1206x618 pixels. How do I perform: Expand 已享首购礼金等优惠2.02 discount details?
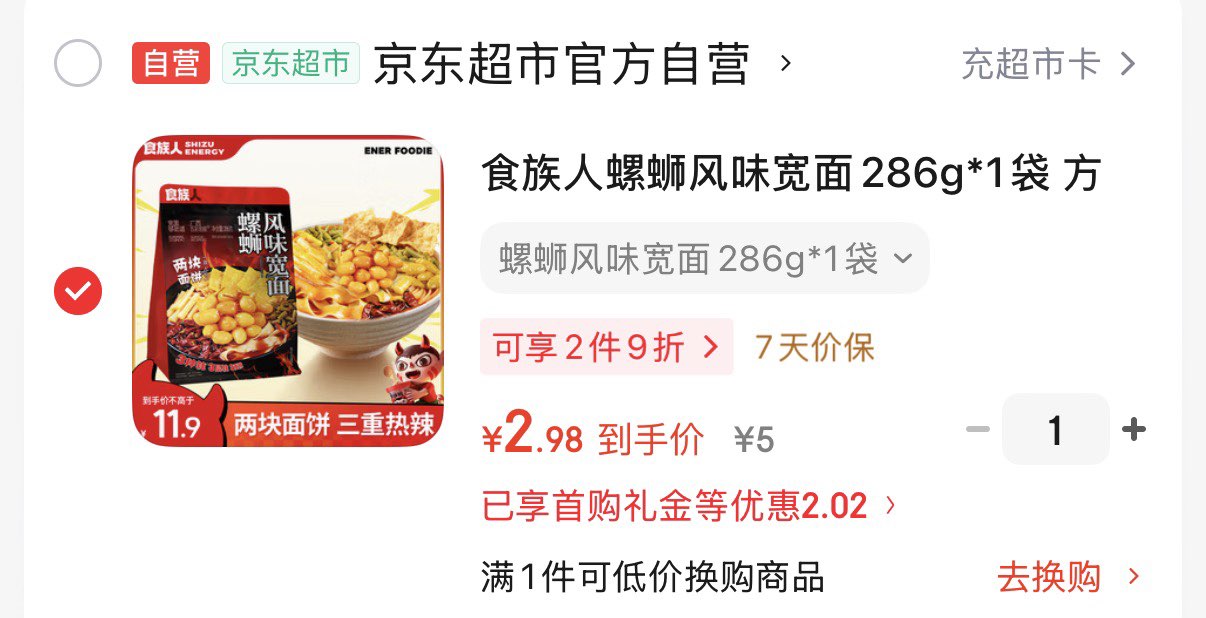click(x=689, y=507)
